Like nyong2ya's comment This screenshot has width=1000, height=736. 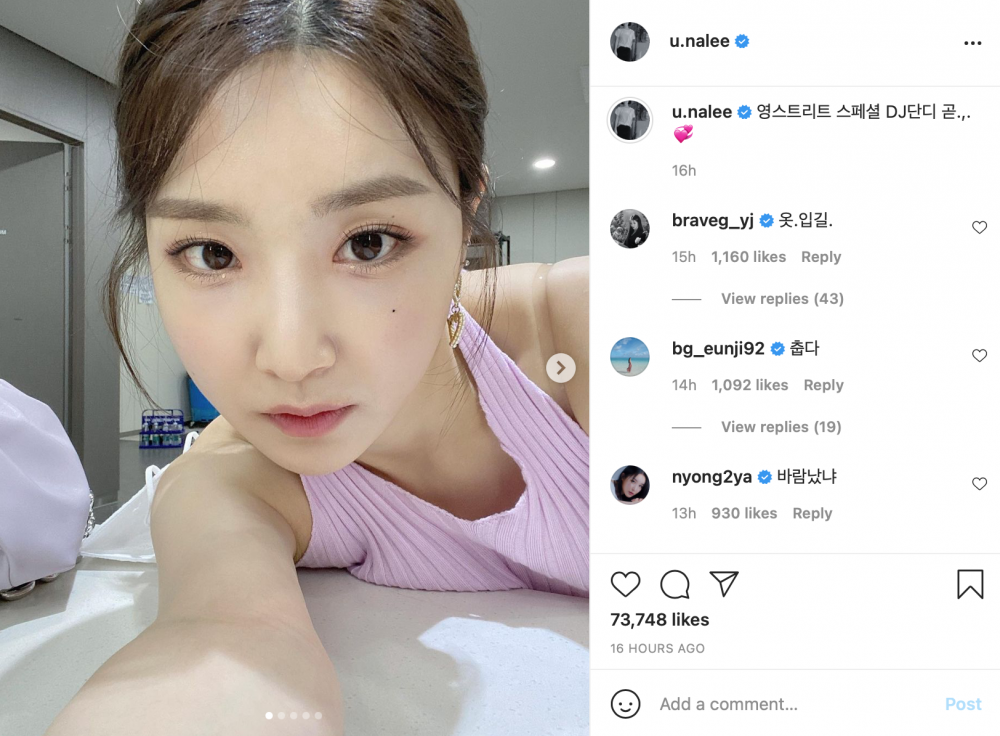coord(979,484)
